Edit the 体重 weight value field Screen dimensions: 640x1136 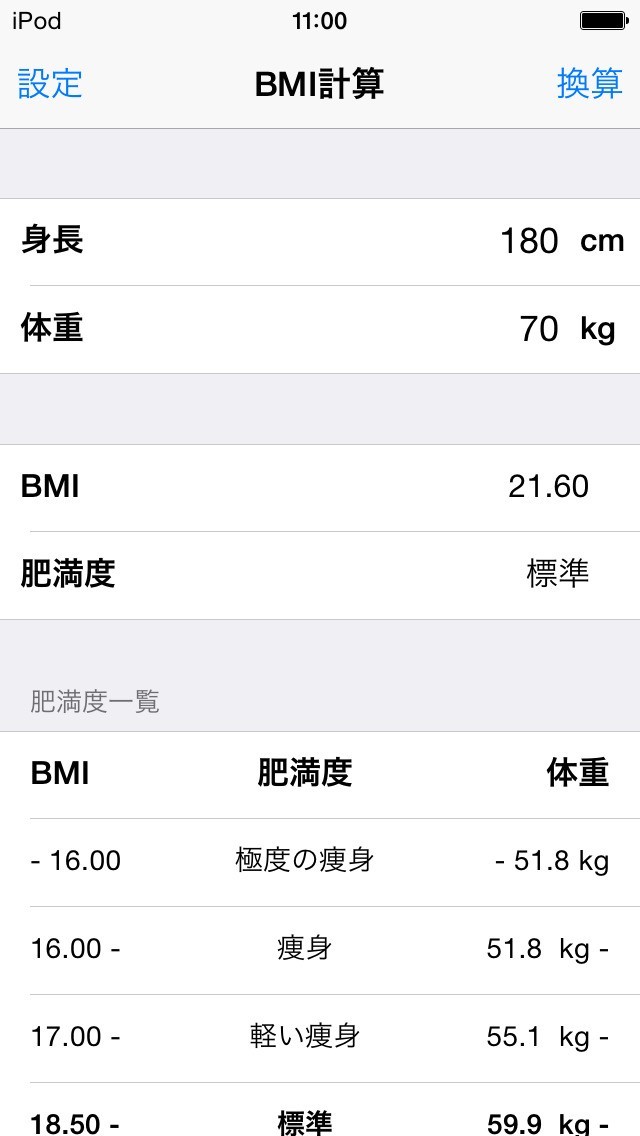point(539,329)
